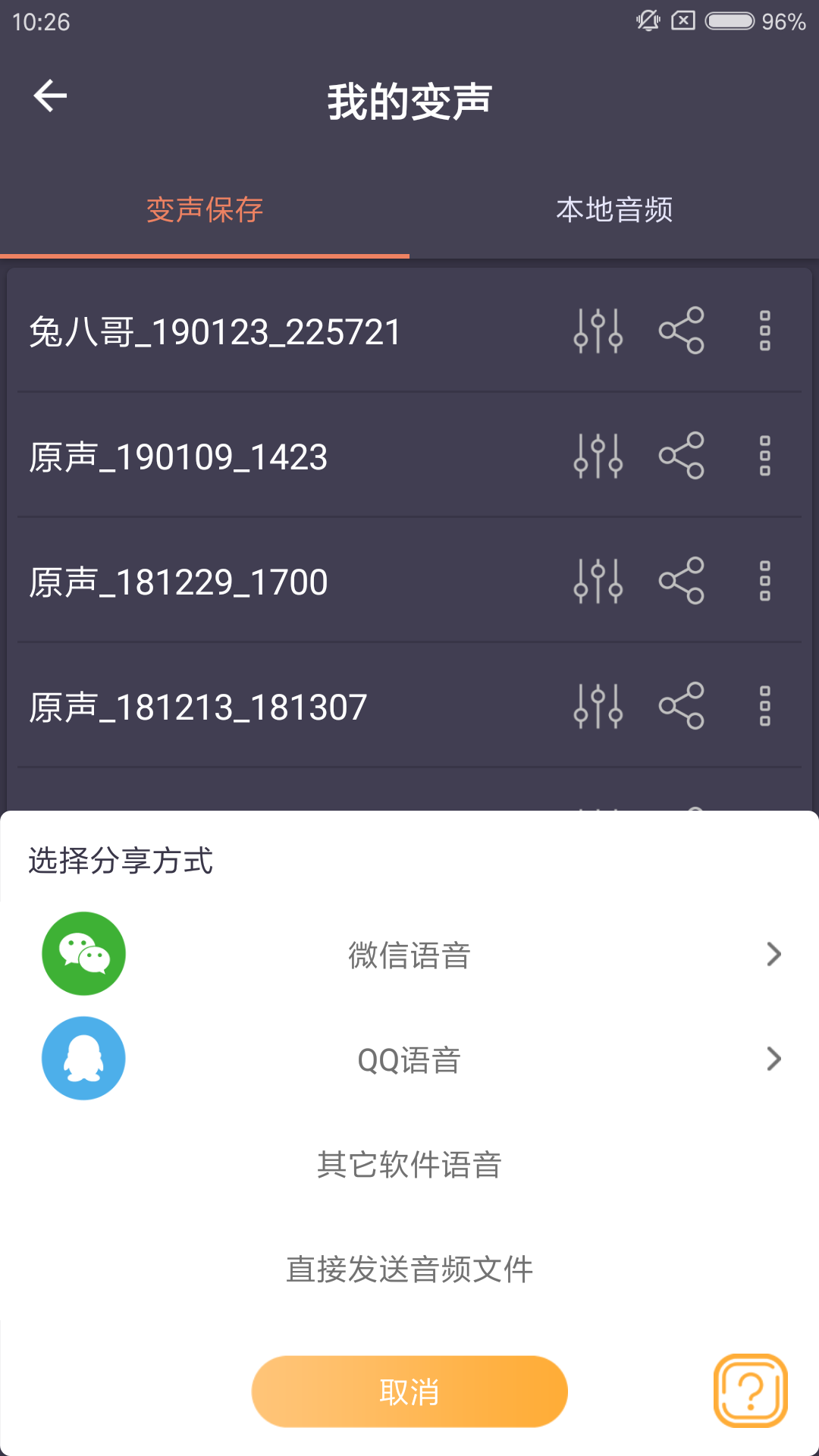
Task: Select the WeChat icon in share sheet
Action: click(x=83, y=953)
